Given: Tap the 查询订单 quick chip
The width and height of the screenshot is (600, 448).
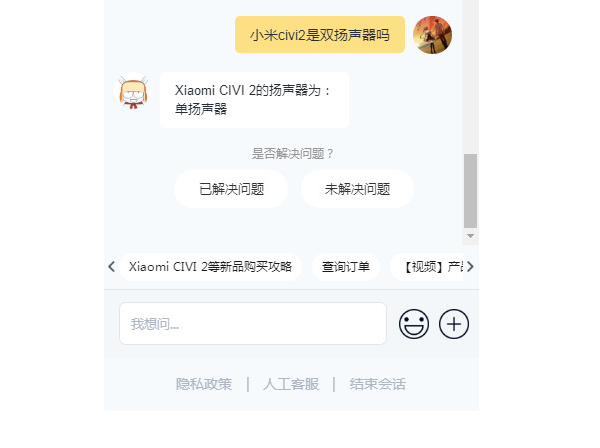Looking at the screenshot, I should (346, 267).
